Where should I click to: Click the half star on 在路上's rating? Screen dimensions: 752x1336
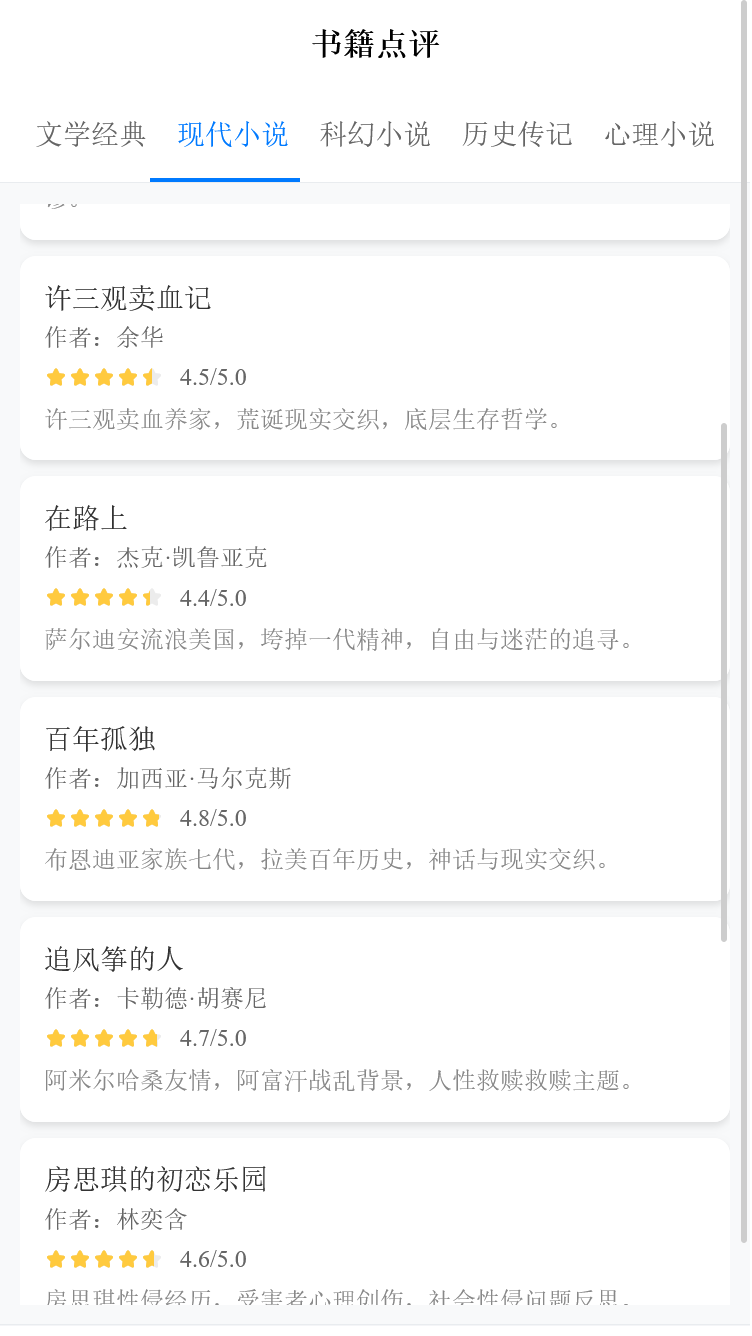pos(151,597)
